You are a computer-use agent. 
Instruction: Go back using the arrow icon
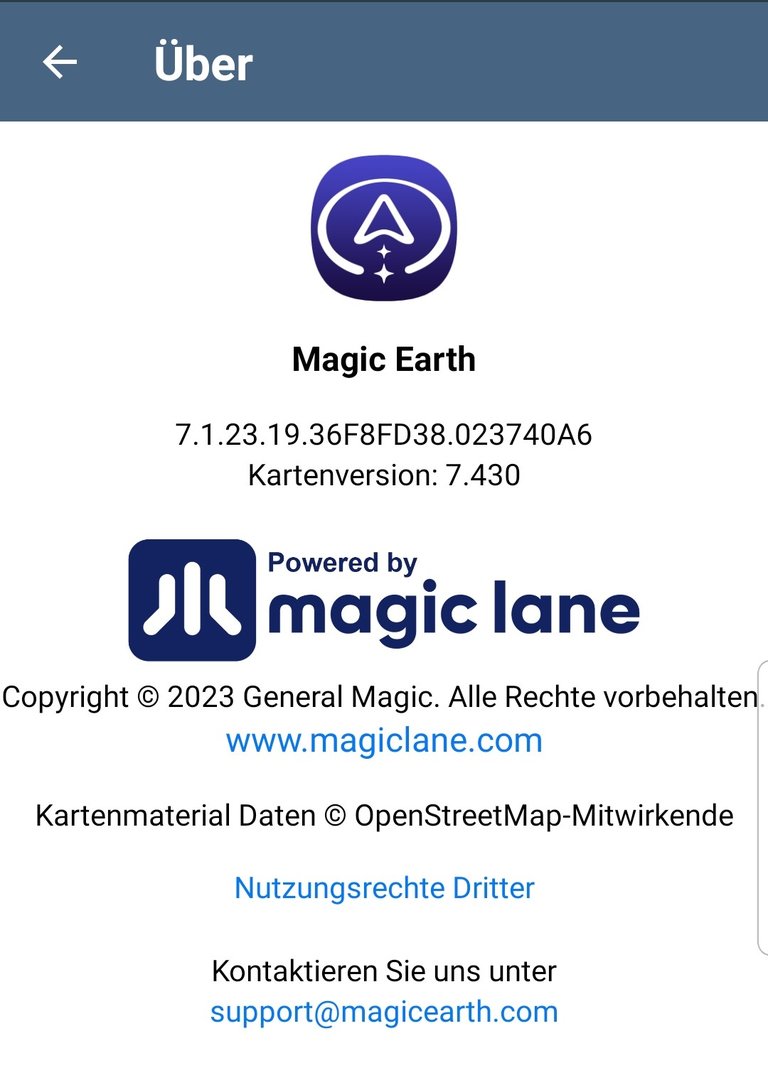point(59,63)
